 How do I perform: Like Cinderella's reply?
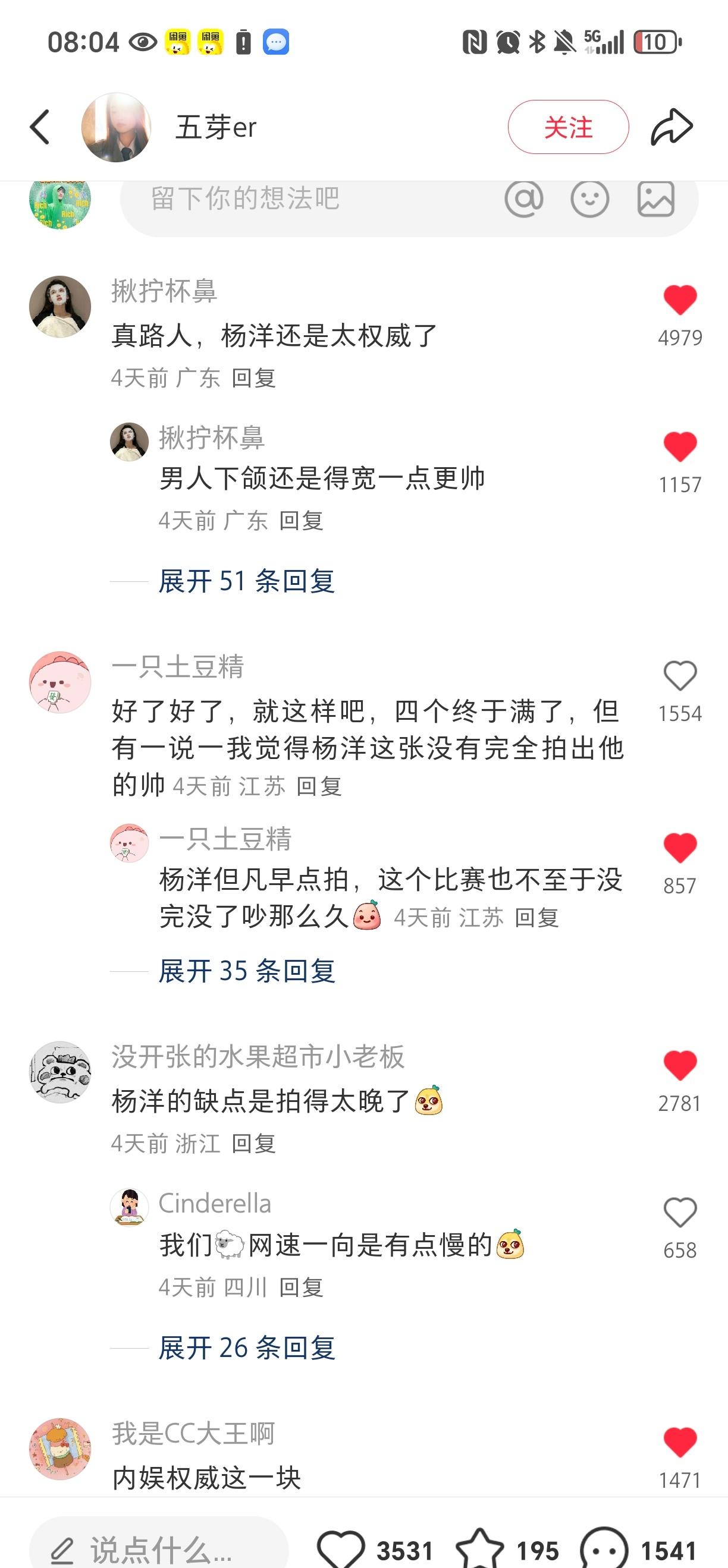click(679, 1213)
